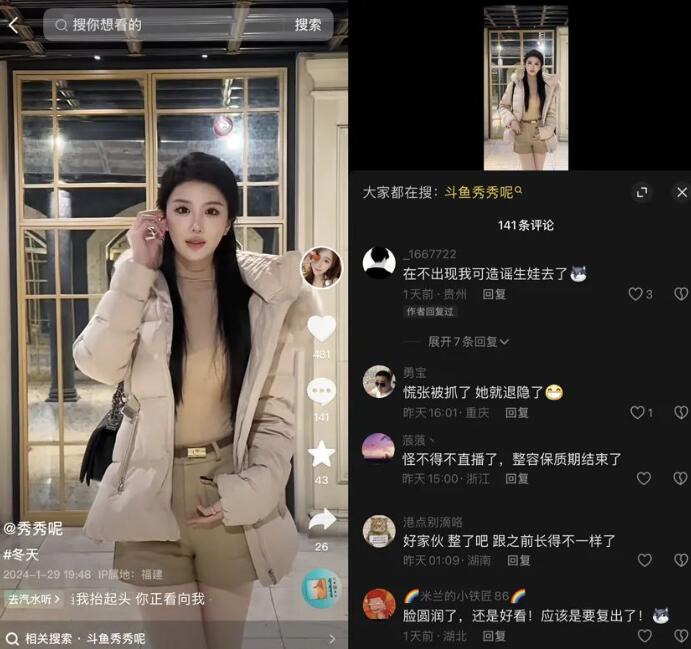Like 港点别滴咯's comment
Screen dimensions: 691x649
tap(644, 560)
